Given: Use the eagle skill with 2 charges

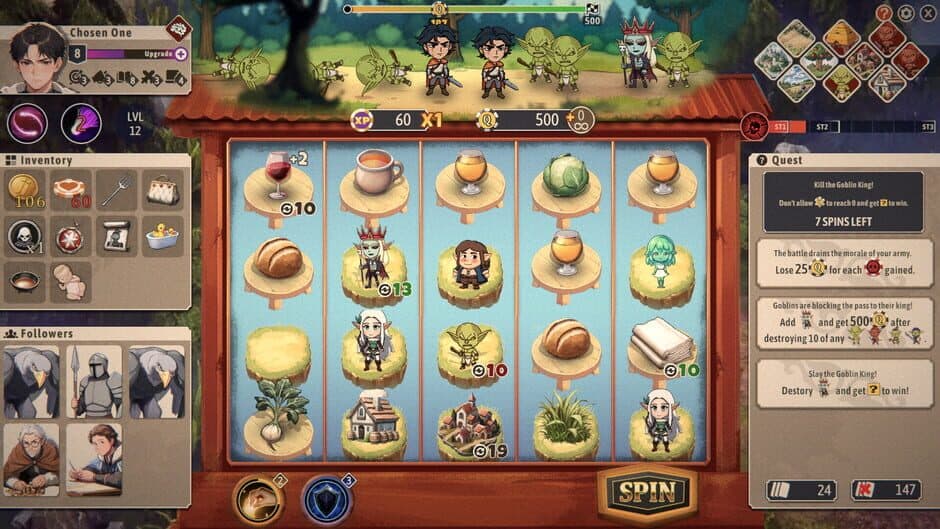Looking at the screenshot, I should (x=258, y=496).
